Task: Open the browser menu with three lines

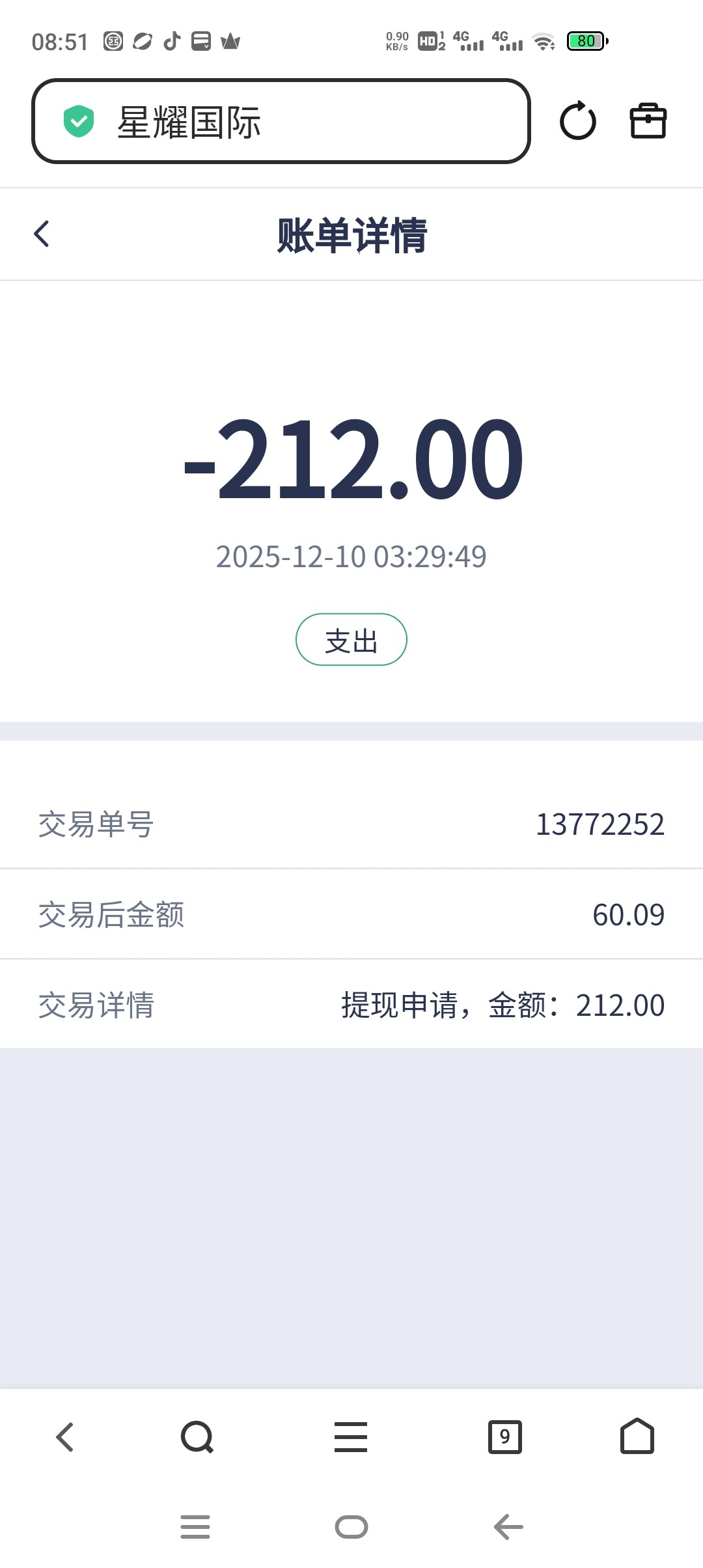Action: tap(351, 1436)
